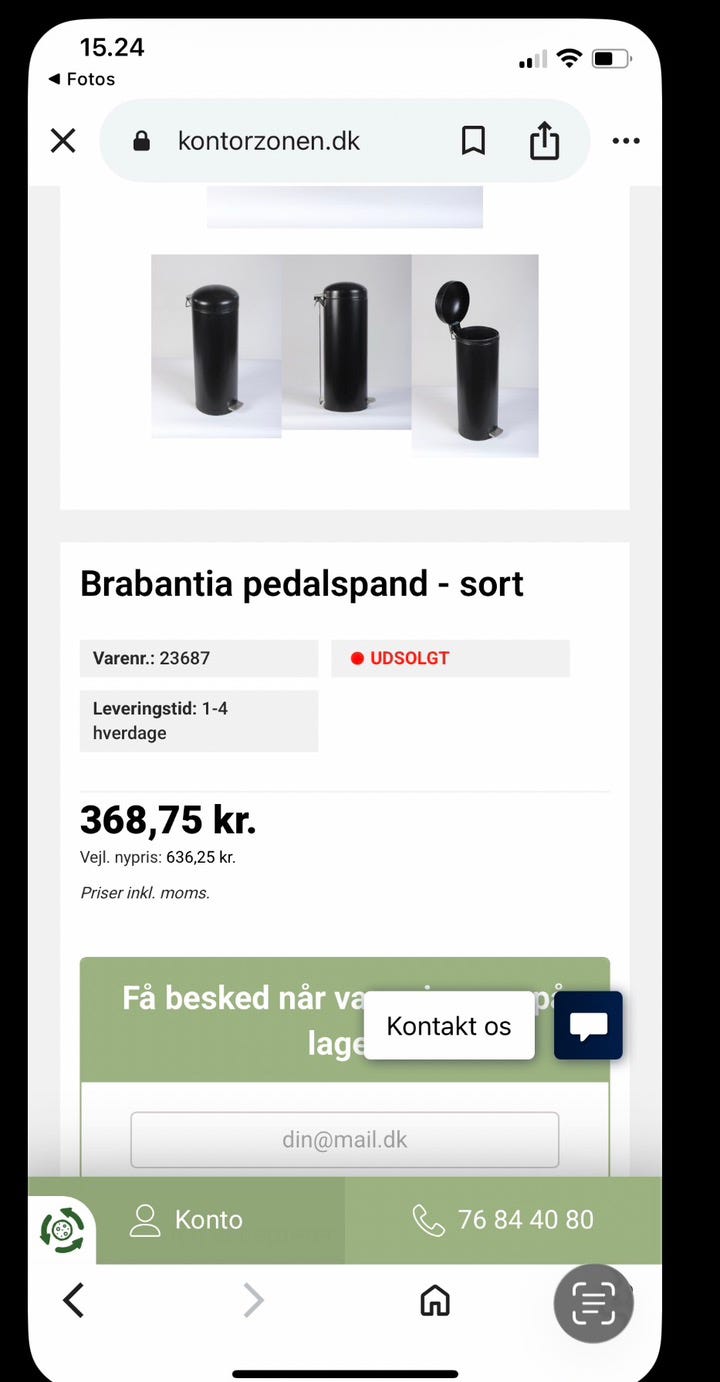Tap the chat bubble icon
720x1382 pixels.
(x=588, y=1026)
